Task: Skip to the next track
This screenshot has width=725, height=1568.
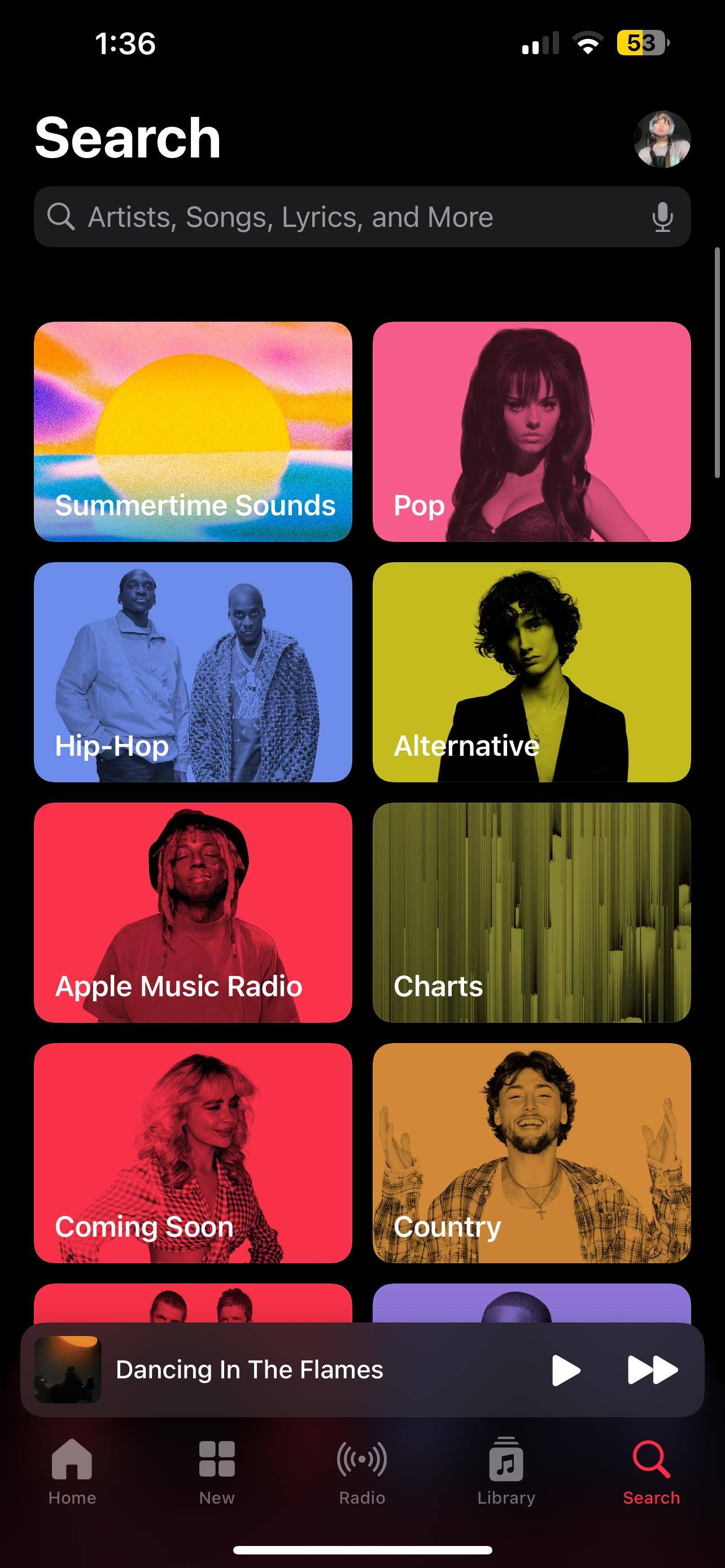Action: (652, 1370)
